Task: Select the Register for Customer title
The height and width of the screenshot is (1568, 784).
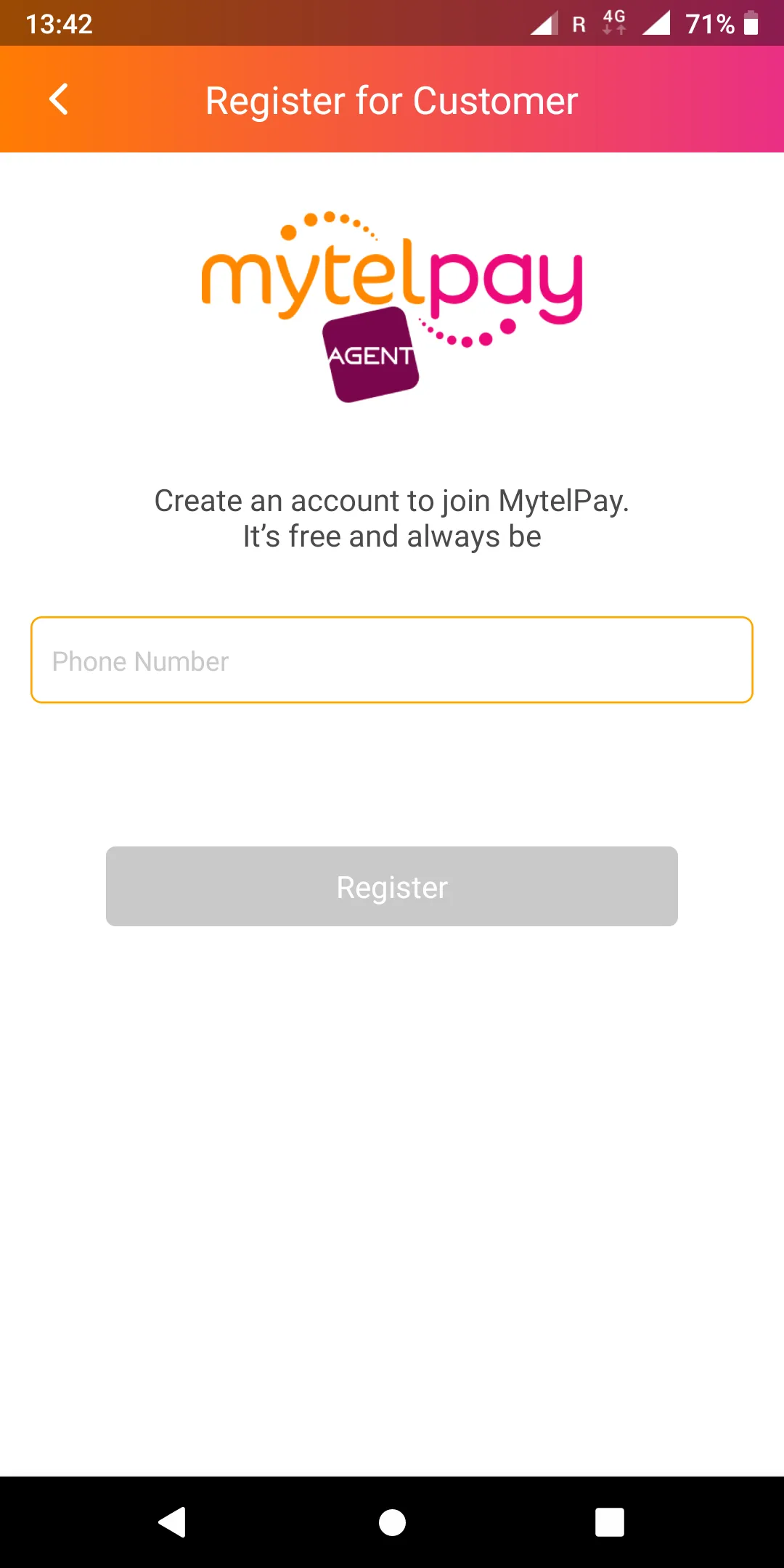Action: coord(391,101)
